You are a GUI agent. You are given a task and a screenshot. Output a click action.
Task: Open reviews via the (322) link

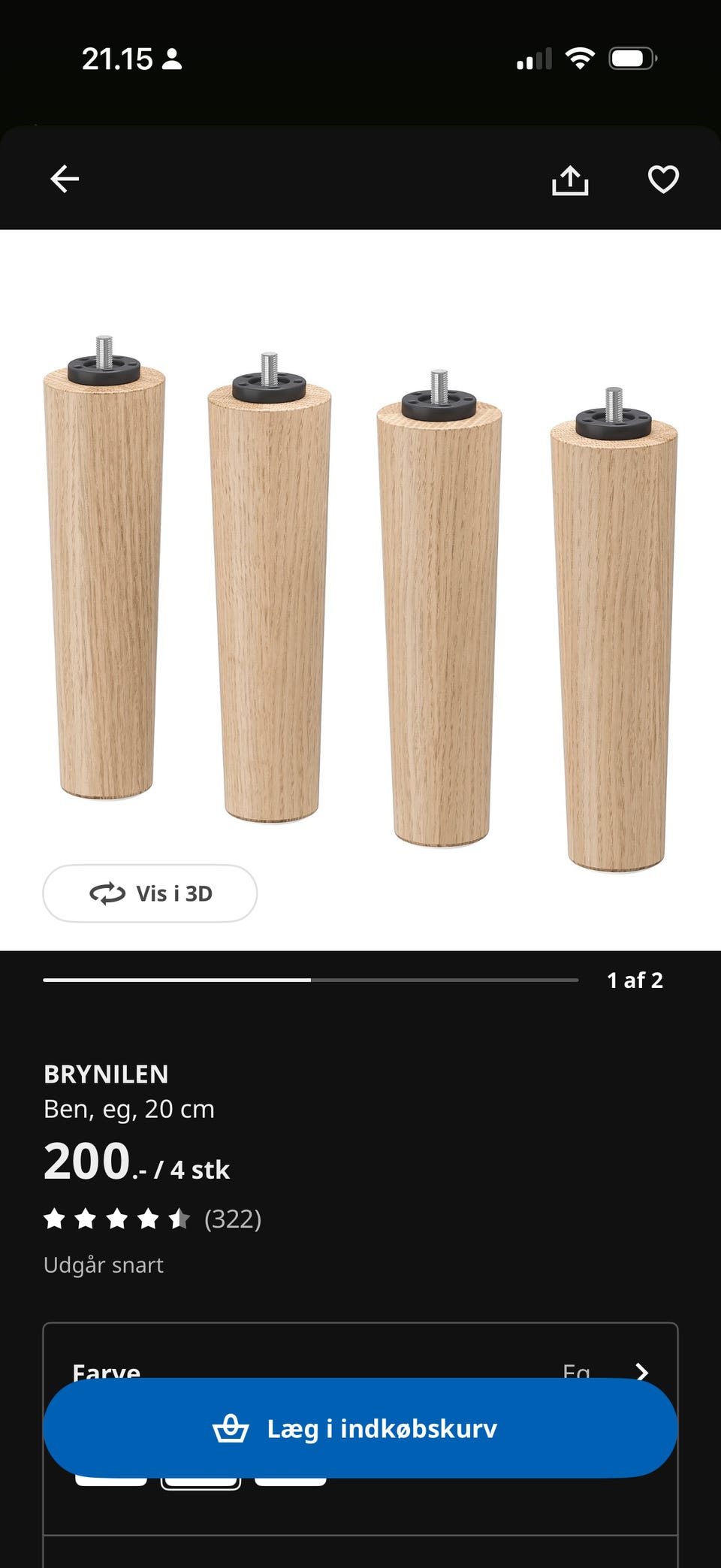click(234, 1219)
